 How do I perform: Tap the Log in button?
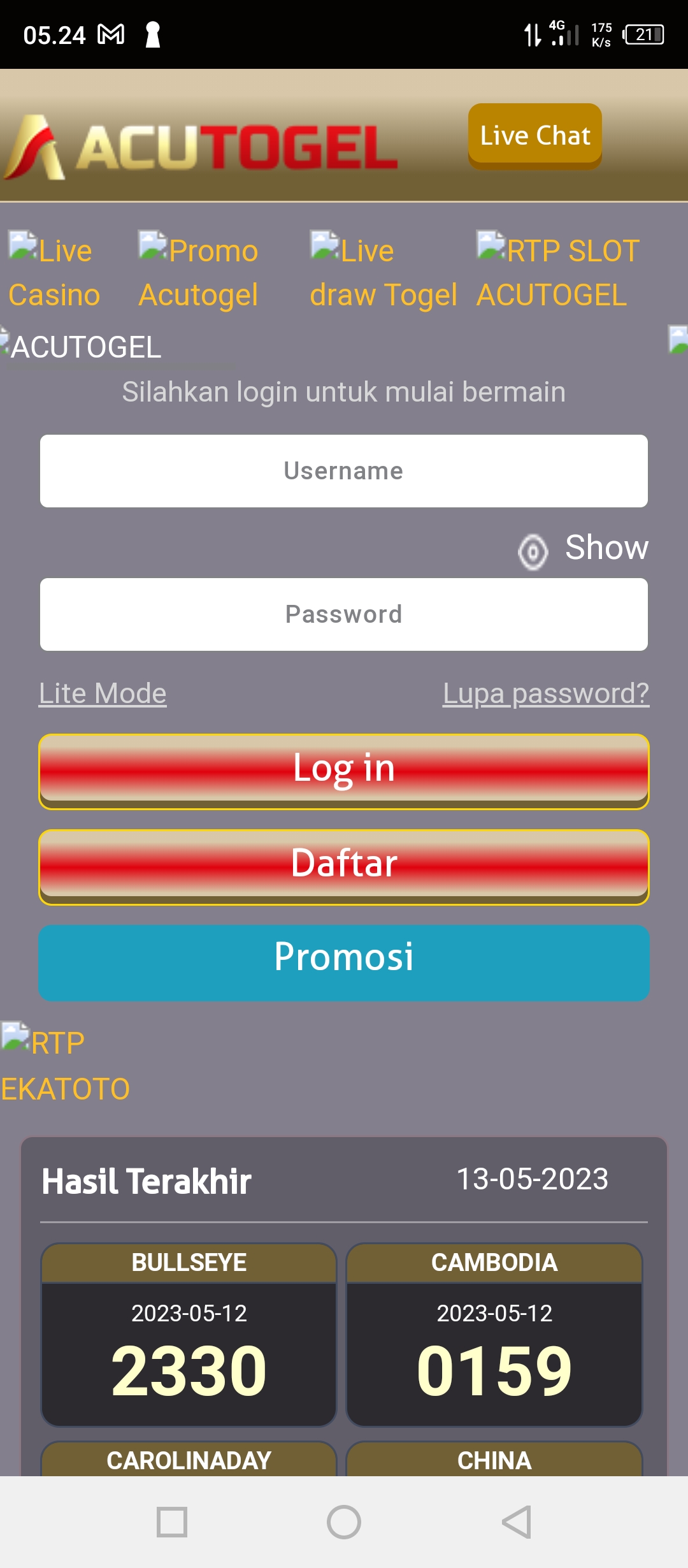tap(344, 770)
